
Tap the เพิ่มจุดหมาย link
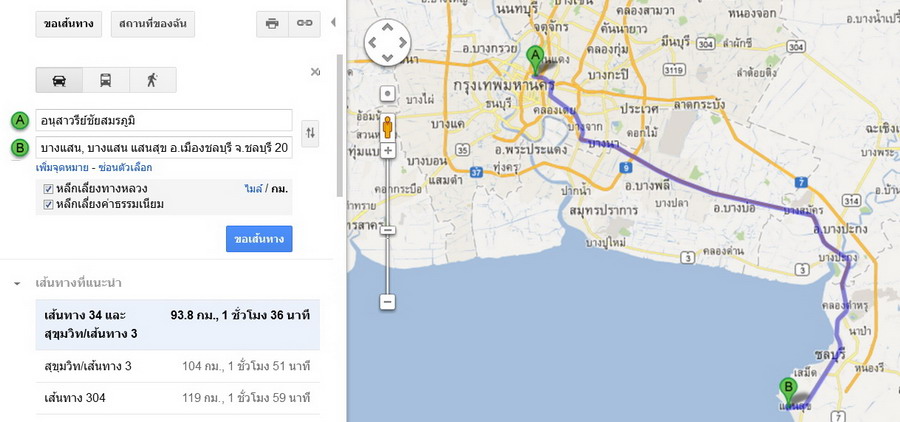(63, 167)
